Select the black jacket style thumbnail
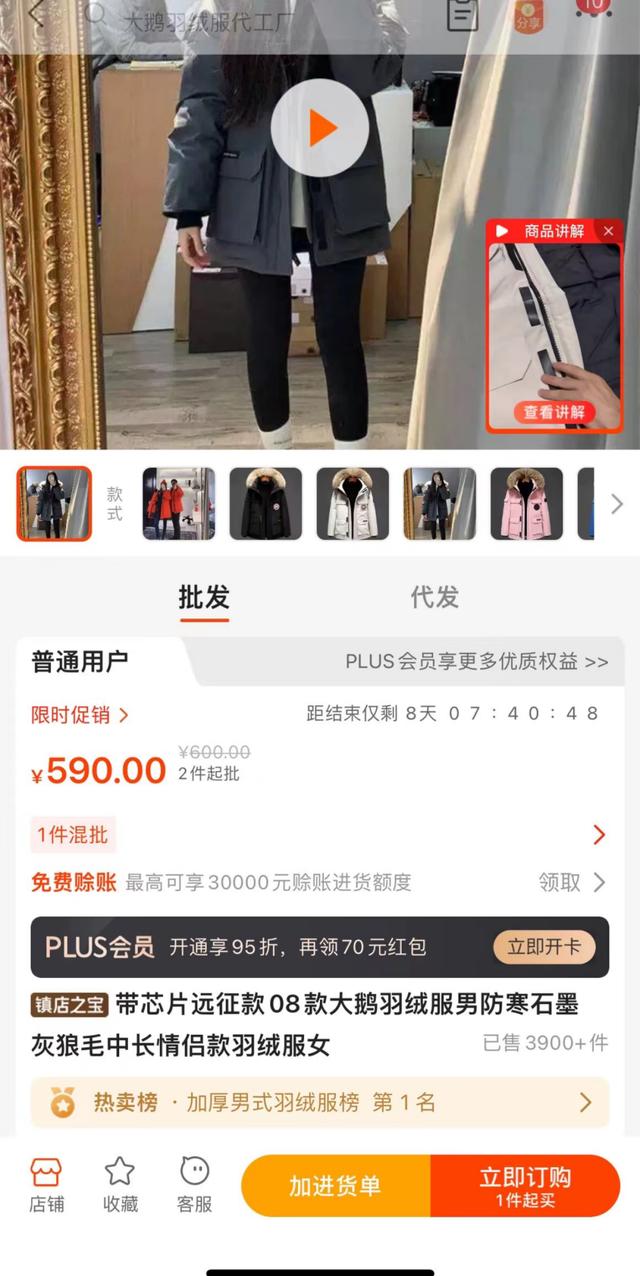This screenshot has height=1276, width=640. tap(265, 504)
